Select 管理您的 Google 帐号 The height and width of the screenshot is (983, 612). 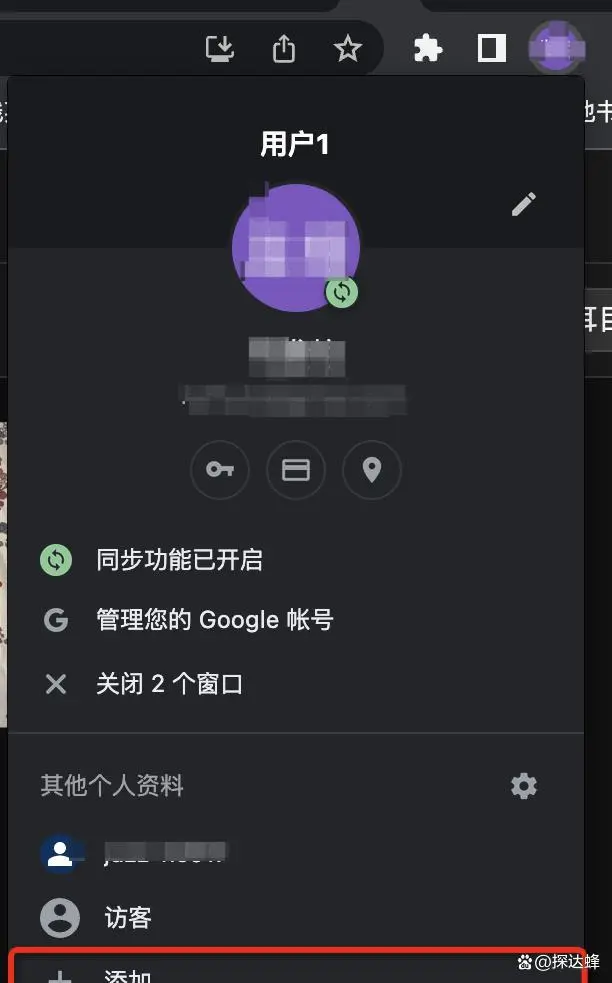[214, 620]
